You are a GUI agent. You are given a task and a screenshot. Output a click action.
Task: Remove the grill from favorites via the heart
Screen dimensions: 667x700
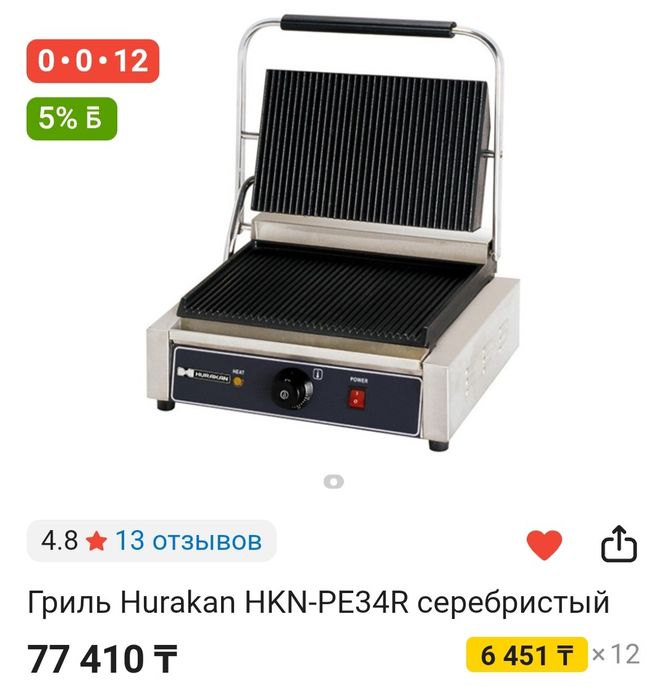point(544,545)
